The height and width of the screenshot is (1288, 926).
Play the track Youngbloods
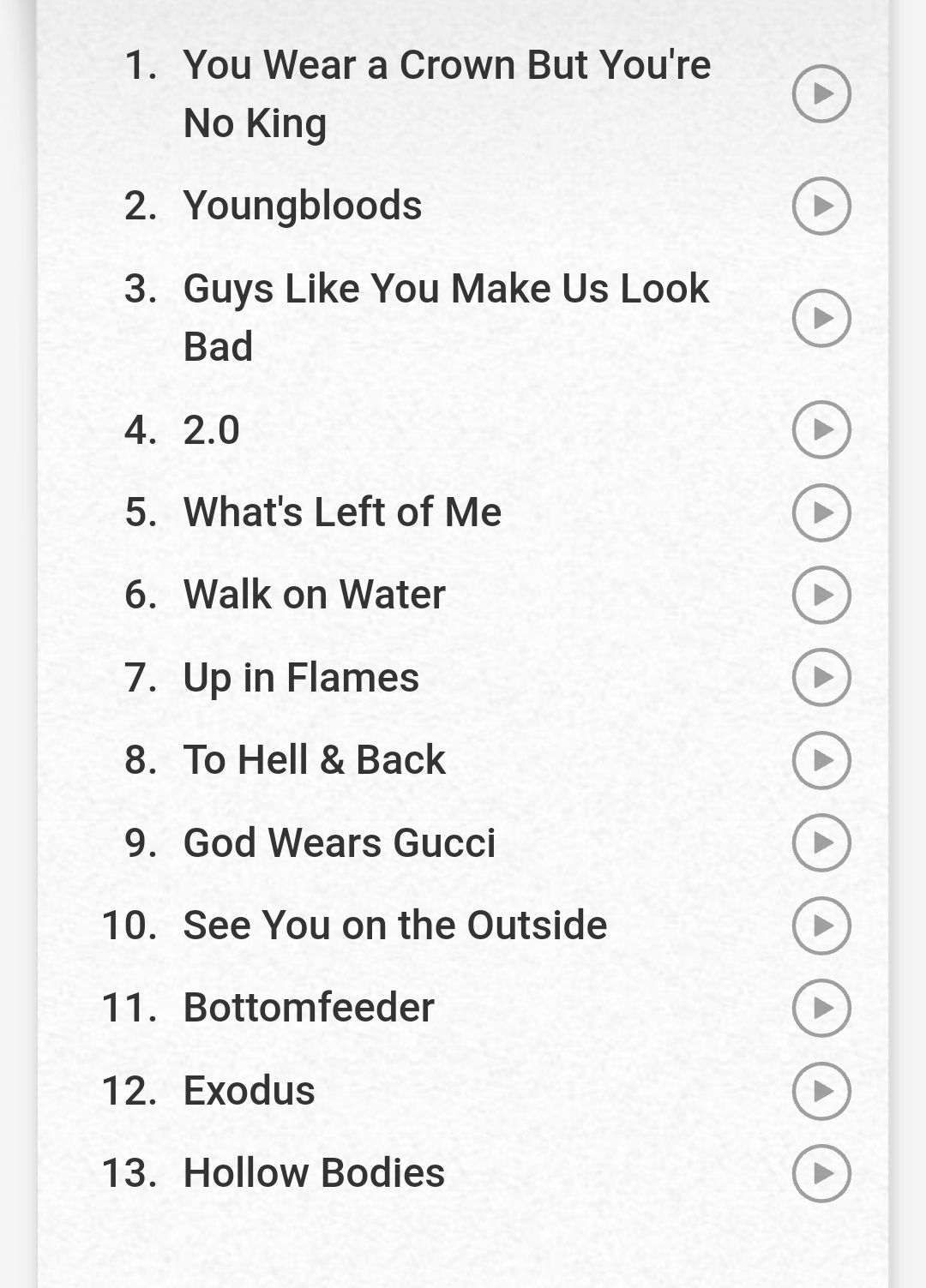point(821,206)
